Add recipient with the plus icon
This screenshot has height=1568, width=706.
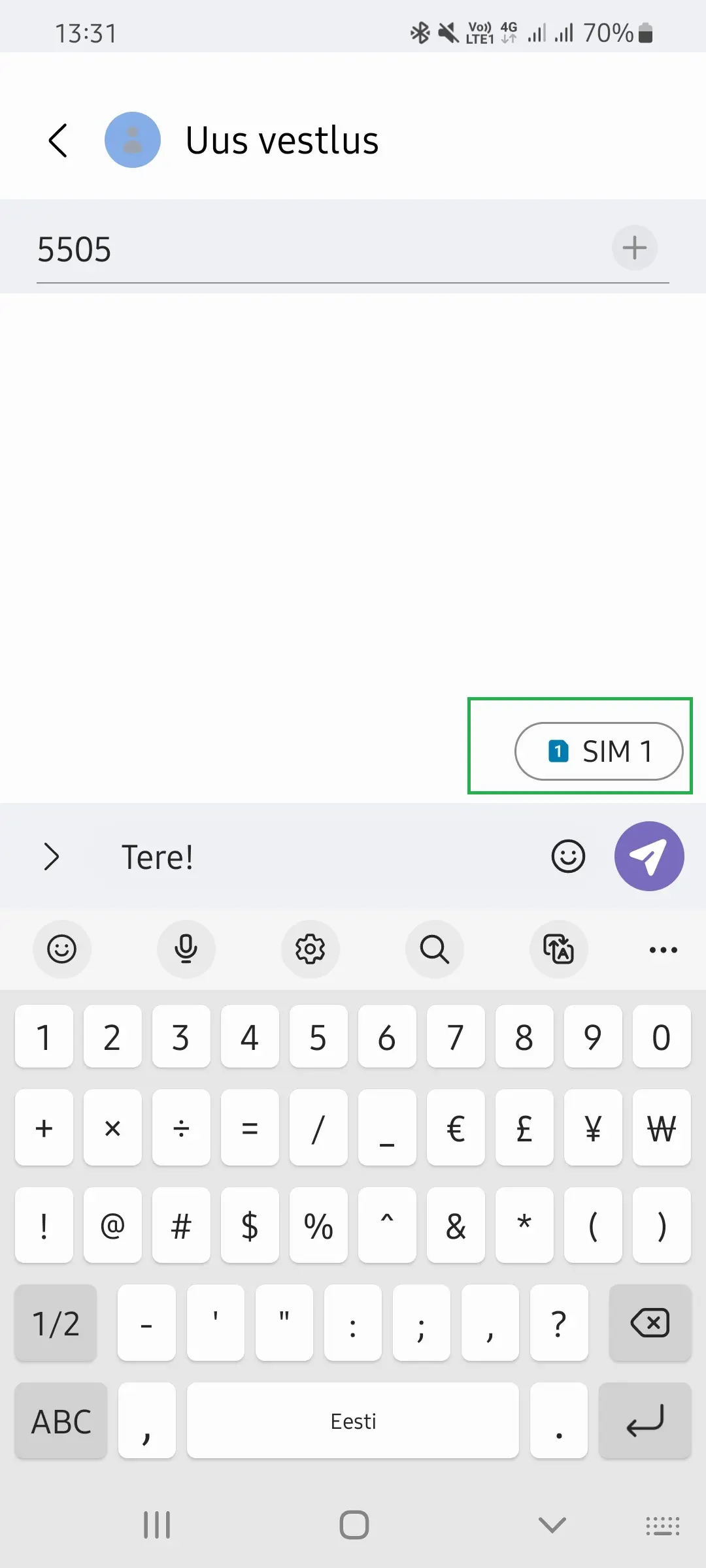click(x=634, y=248)
